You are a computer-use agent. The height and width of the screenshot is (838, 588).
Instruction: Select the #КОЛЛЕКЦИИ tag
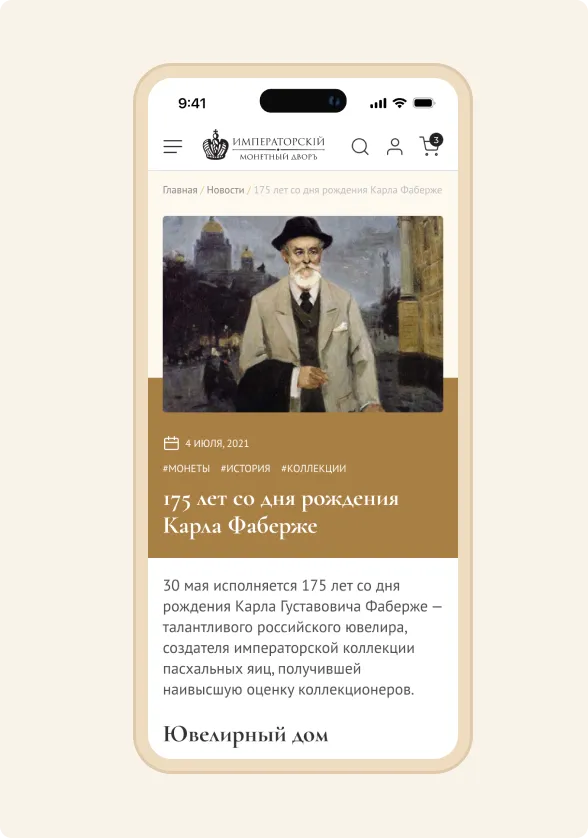(314, 468)
